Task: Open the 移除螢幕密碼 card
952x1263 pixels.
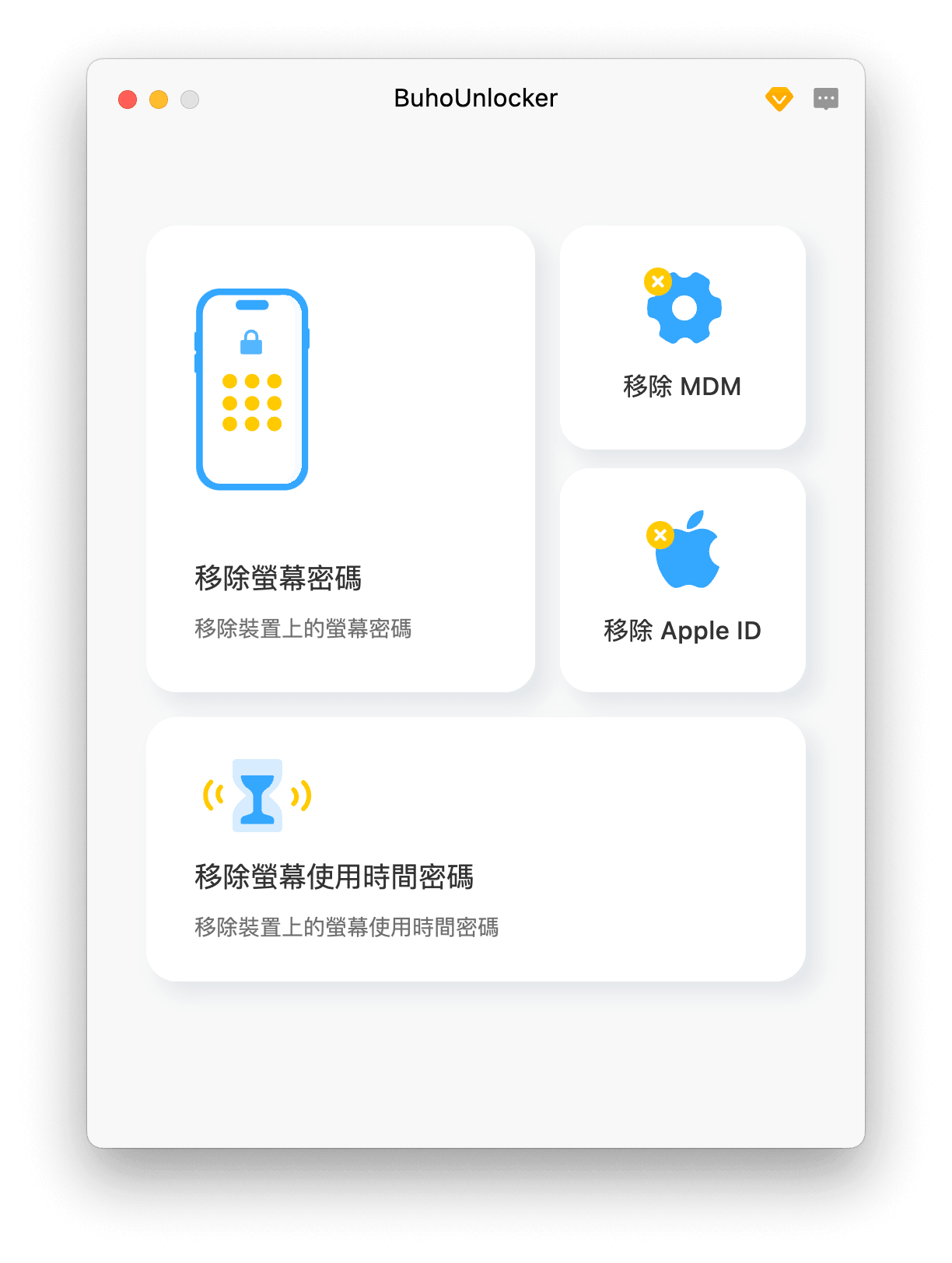Action: point(340,458)
